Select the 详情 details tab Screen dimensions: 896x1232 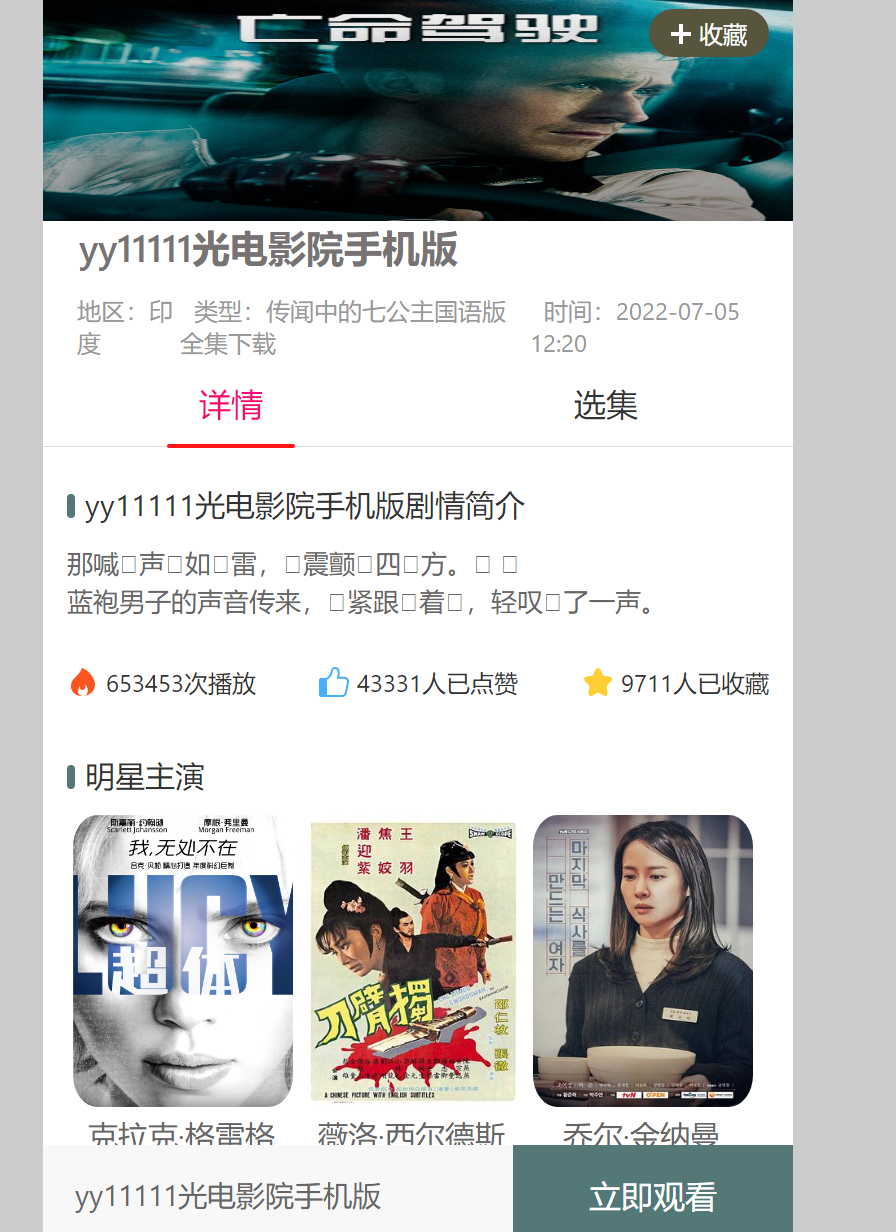(231, 406)
